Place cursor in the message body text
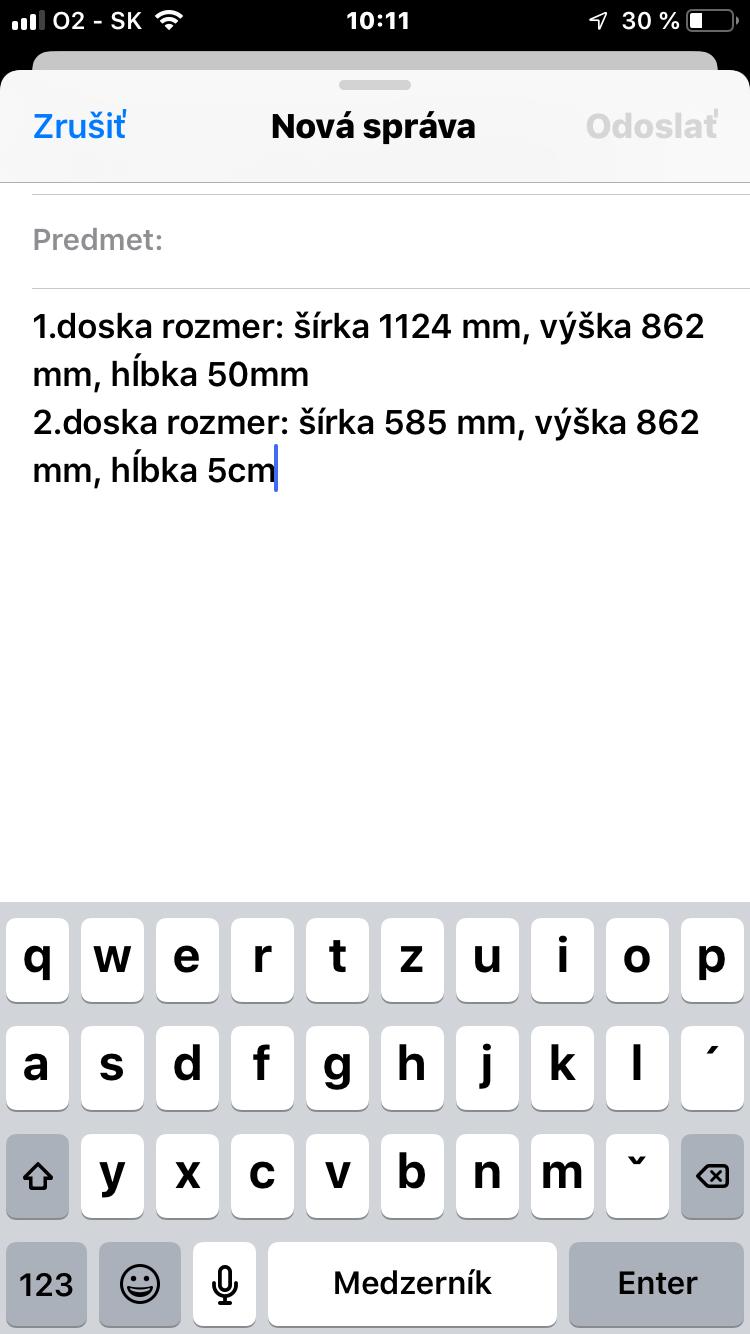 click(370, 398)
